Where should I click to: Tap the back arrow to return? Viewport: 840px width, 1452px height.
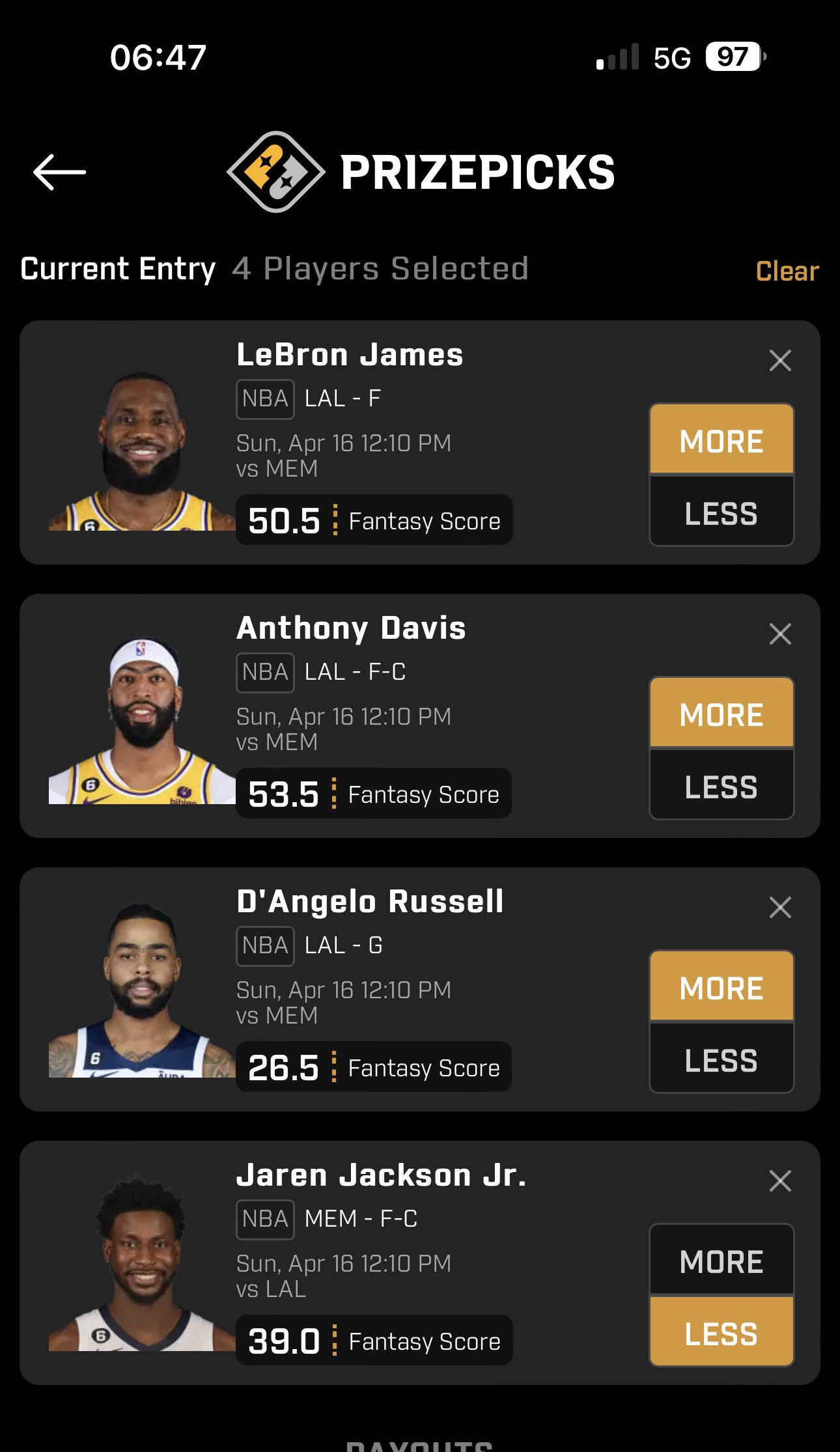point(59,171)
